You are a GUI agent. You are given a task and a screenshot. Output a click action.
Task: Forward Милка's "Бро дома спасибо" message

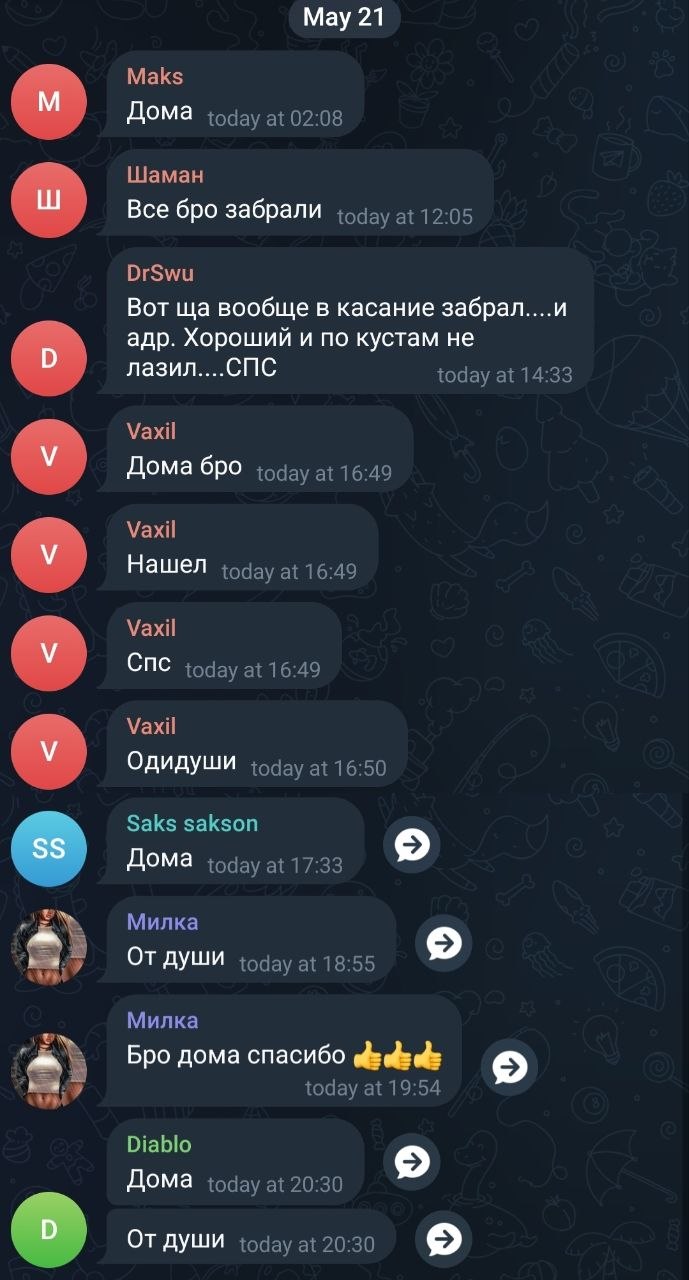tap(509, 1067)
